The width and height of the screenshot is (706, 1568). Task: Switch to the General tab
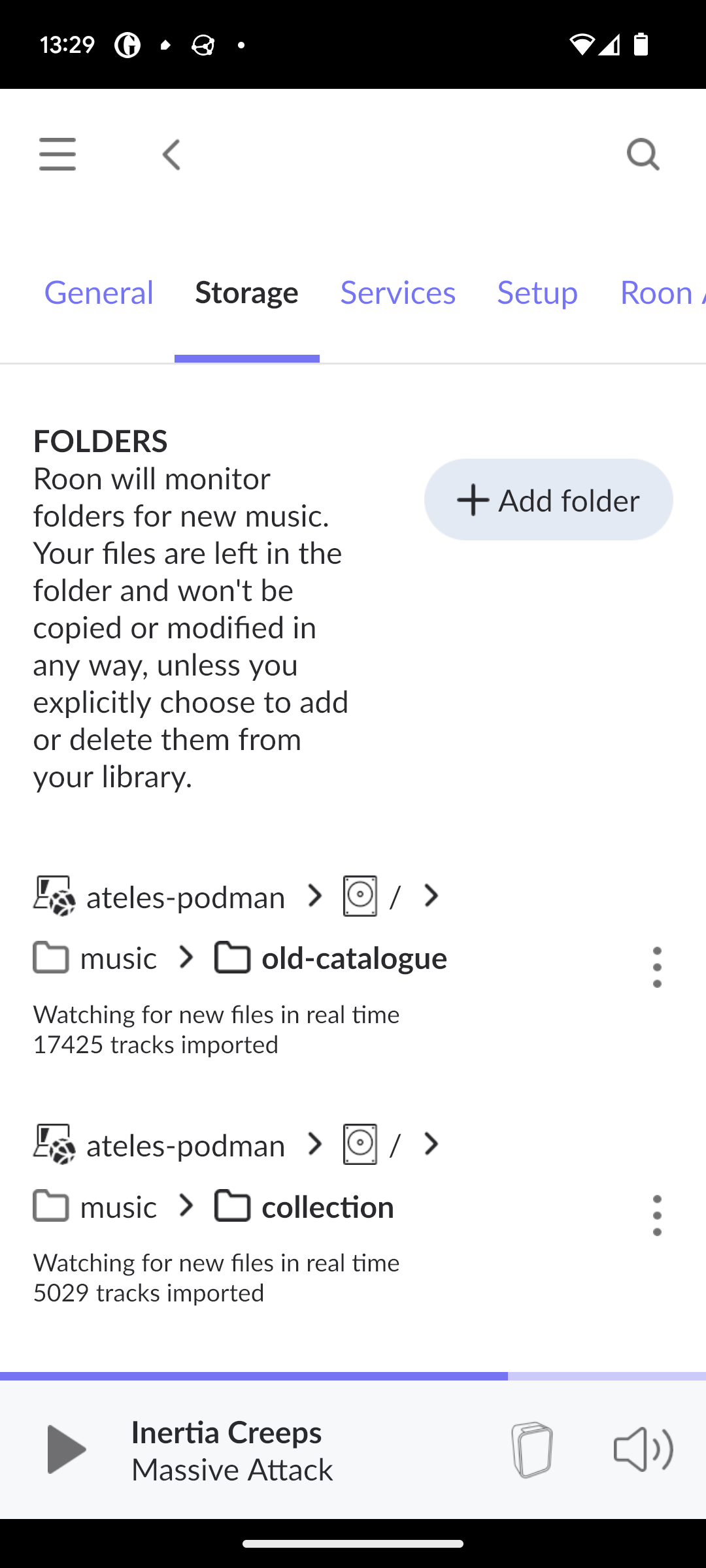pos(99,292)
